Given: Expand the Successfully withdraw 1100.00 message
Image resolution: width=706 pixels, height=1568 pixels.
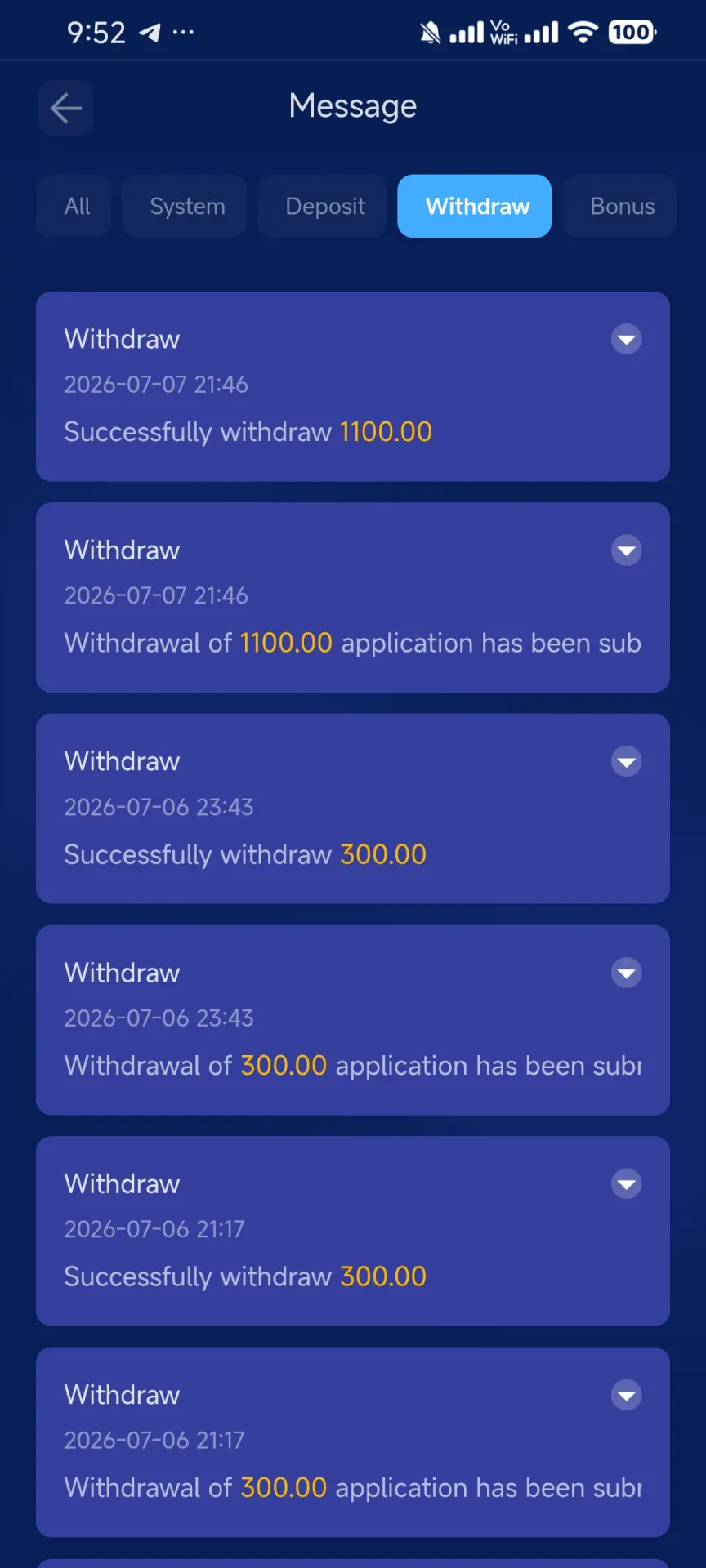Looking at the screenshot, I should coord(627,339).
